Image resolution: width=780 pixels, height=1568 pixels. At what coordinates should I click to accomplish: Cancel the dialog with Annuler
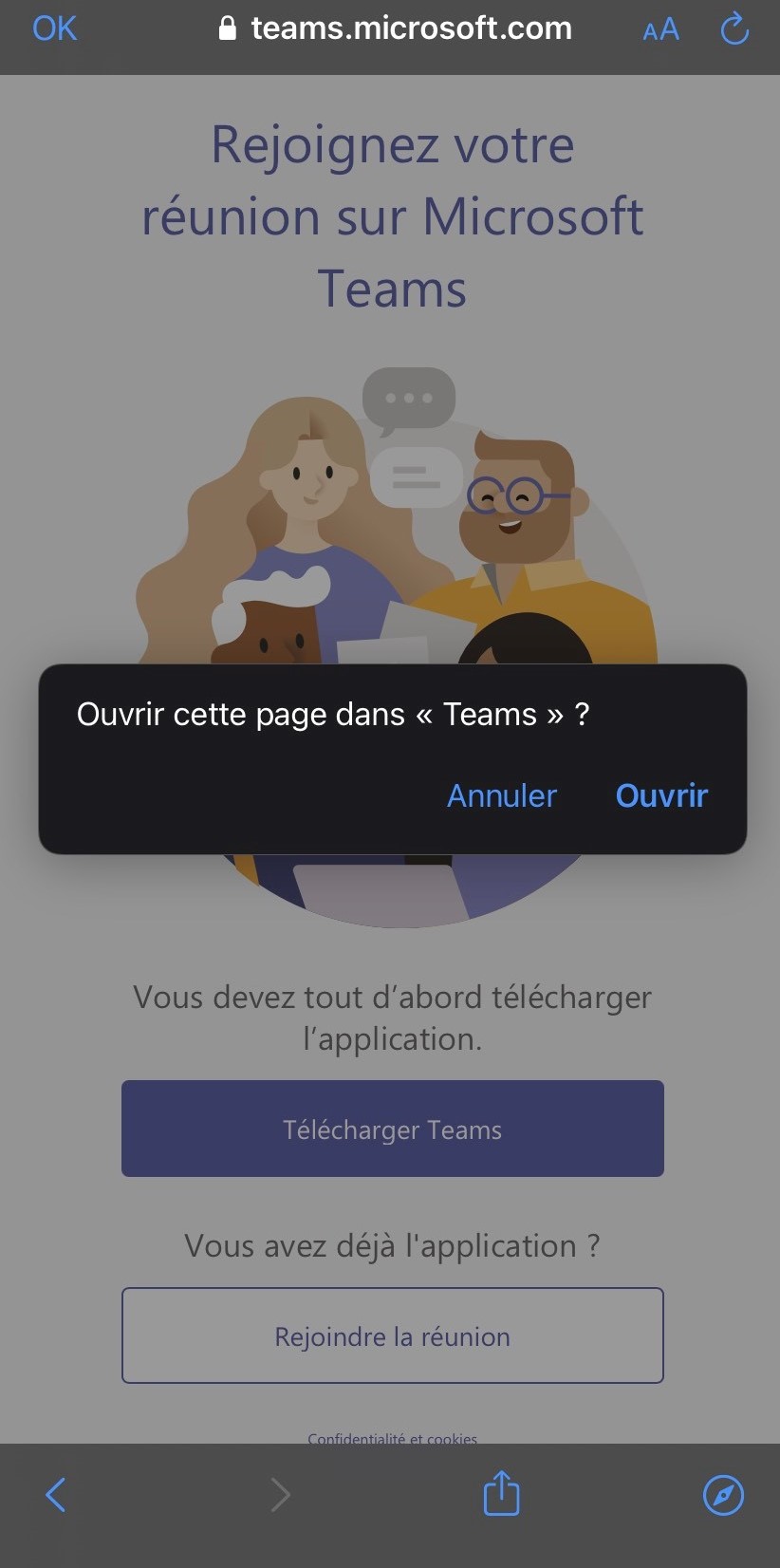coord(501,795)
